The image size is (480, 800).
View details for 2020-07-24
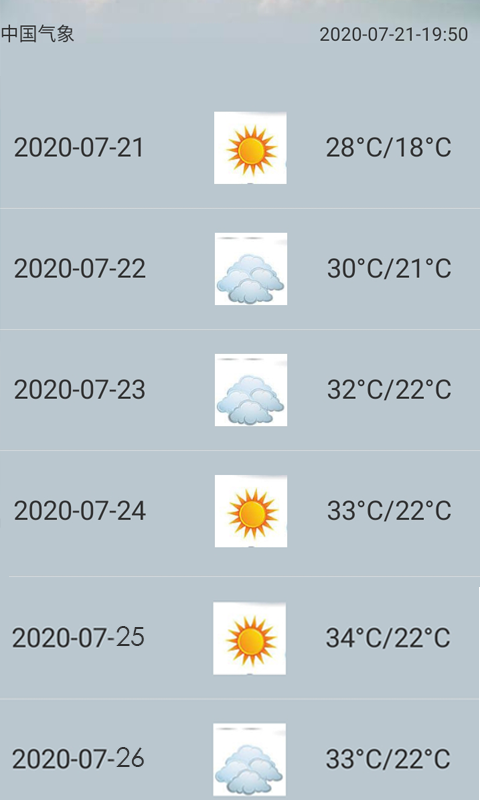pyautogui.click(x=240, y=513)
